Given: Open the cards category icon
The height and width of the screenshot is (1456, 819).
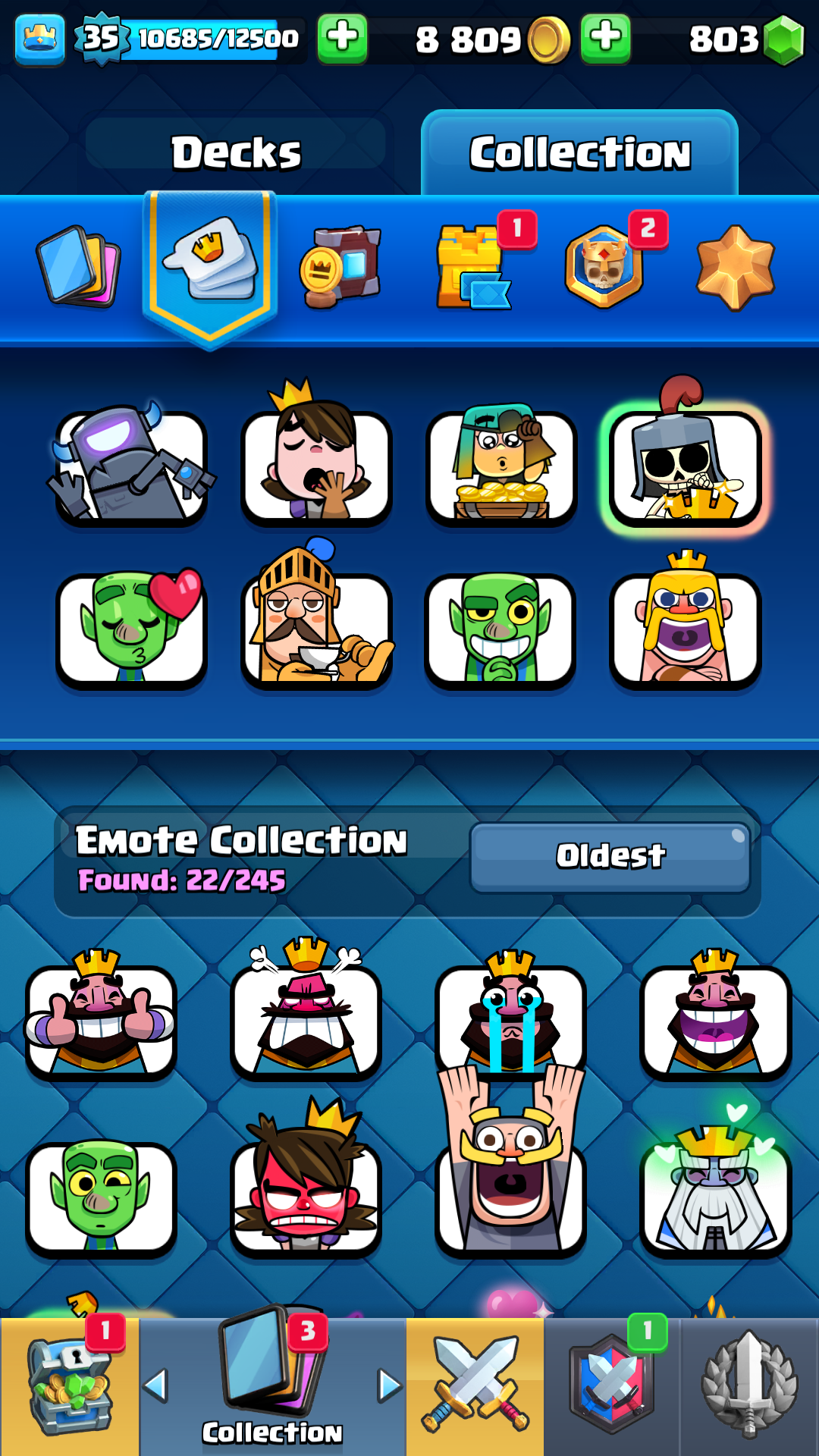Looking at the screenshot, I should [79, 267].
